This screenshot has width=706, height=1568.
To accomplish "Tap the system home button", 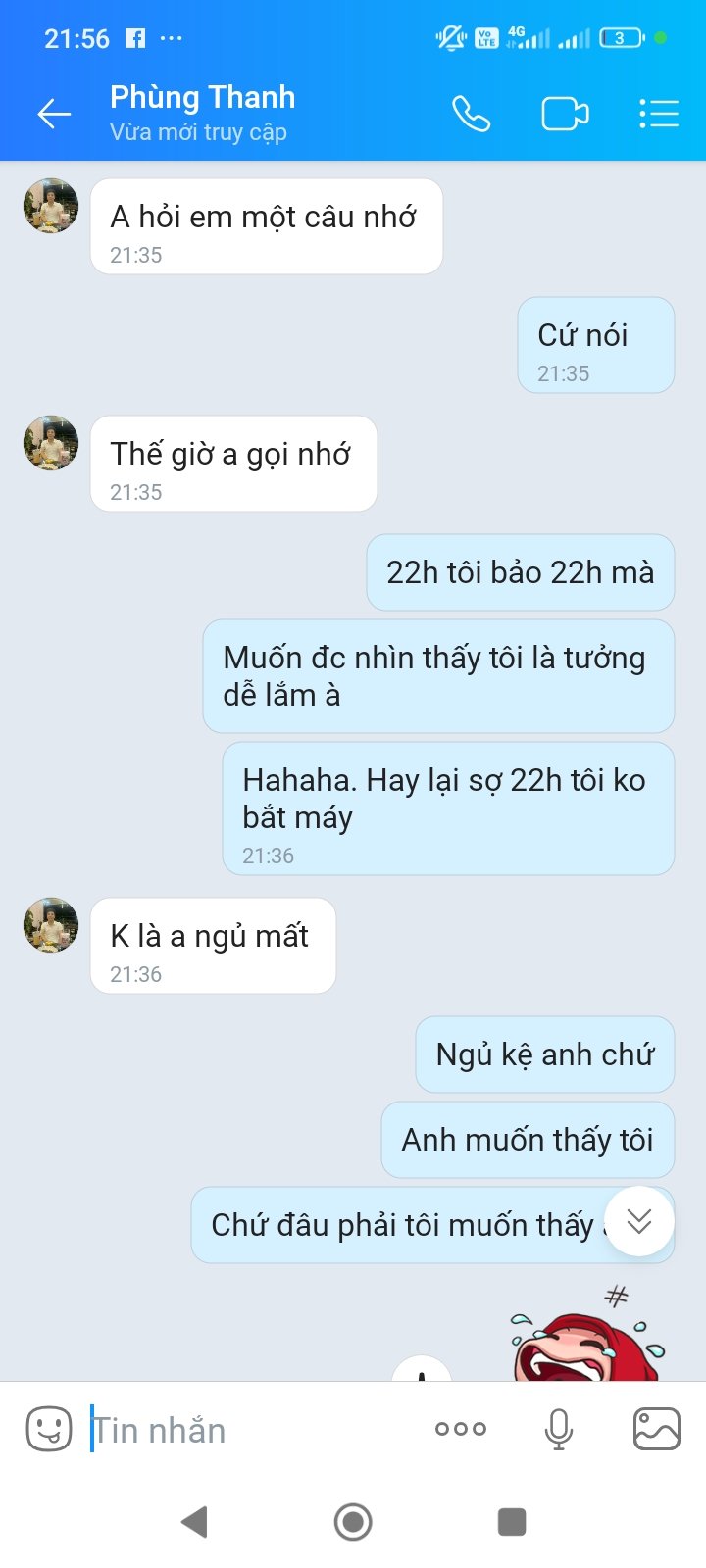I will (353, 1522).
